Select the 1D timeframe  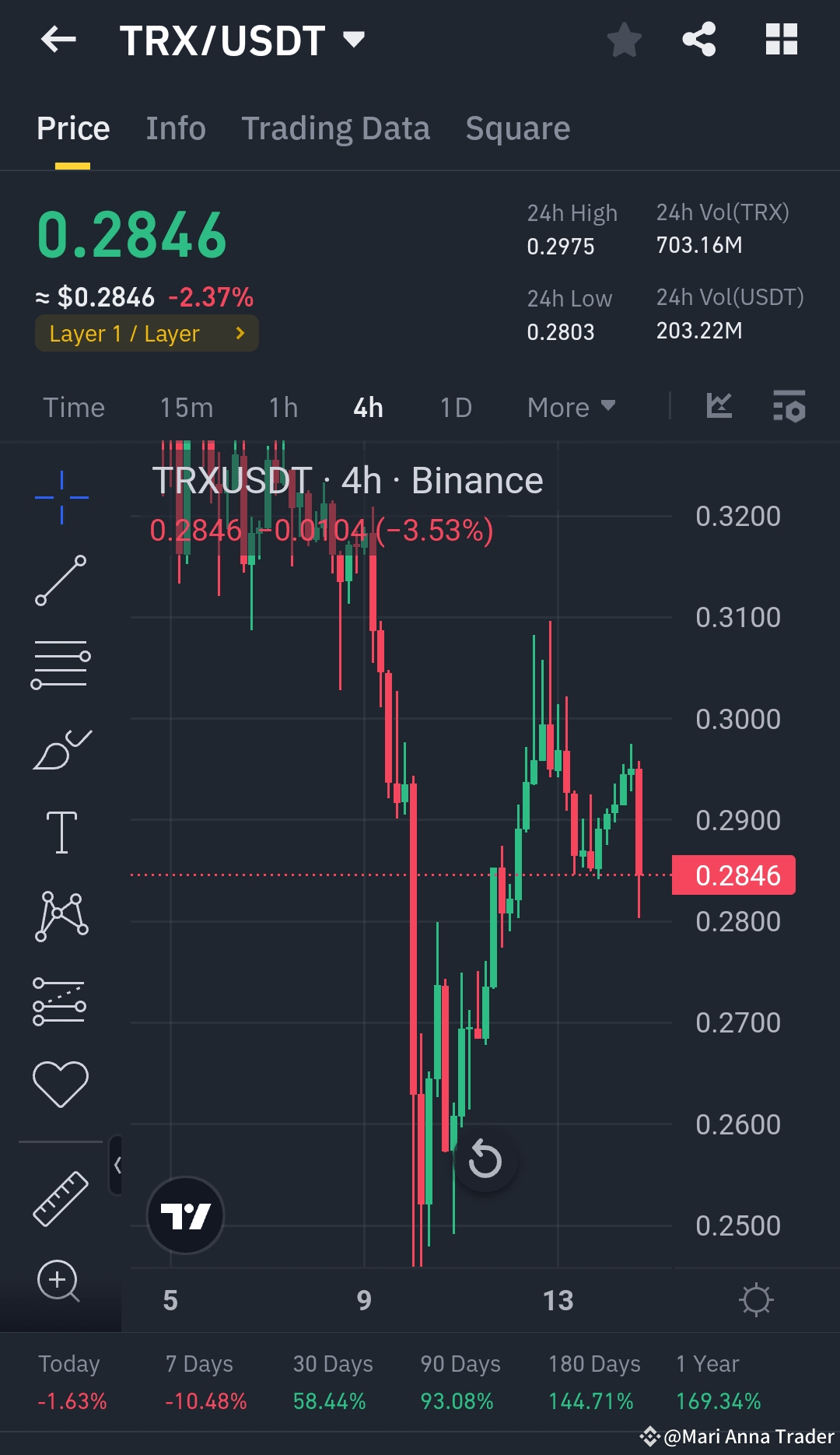[x=455, y=406]
